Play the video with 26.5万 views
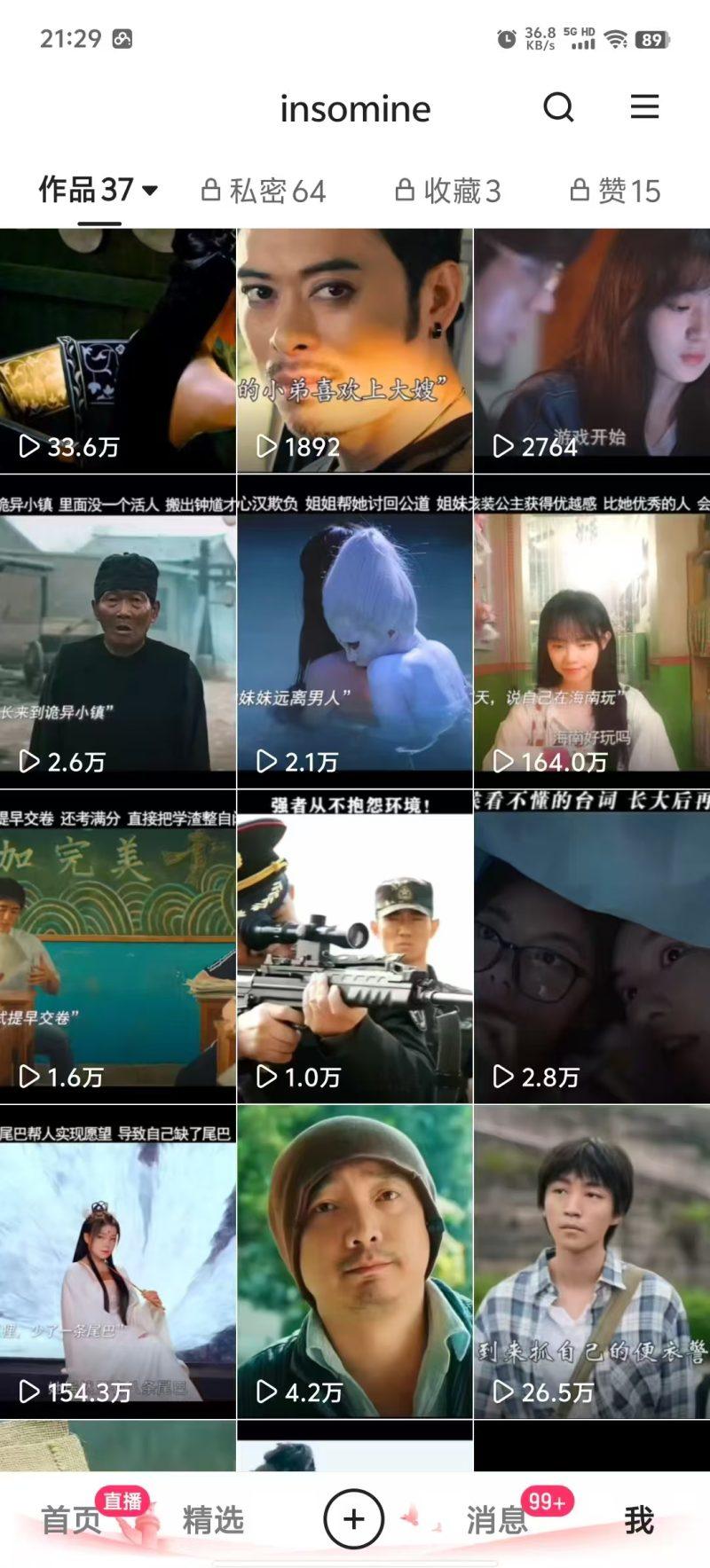 [x=592, y=1261]
